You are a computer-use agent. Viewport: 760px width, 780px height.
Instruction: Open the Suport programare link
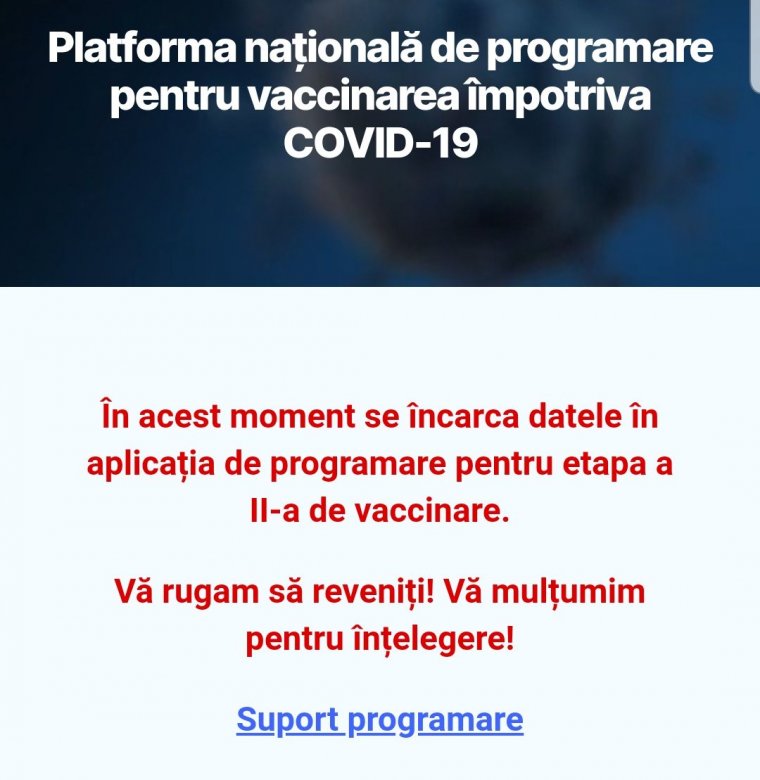tap(379, 719)
